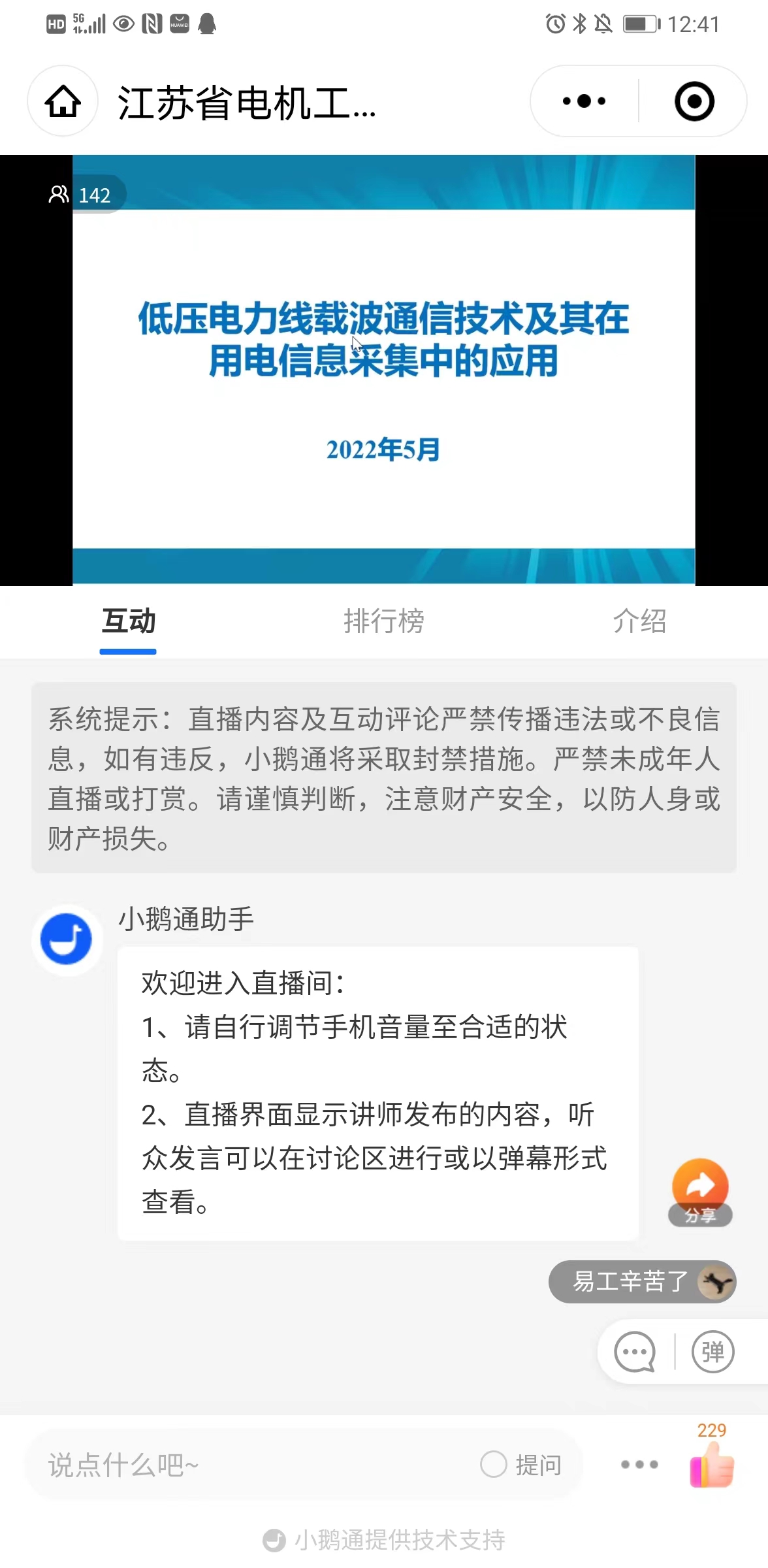Open the three-dot mini program menu
768x1568 pixels.
point(584,101)
